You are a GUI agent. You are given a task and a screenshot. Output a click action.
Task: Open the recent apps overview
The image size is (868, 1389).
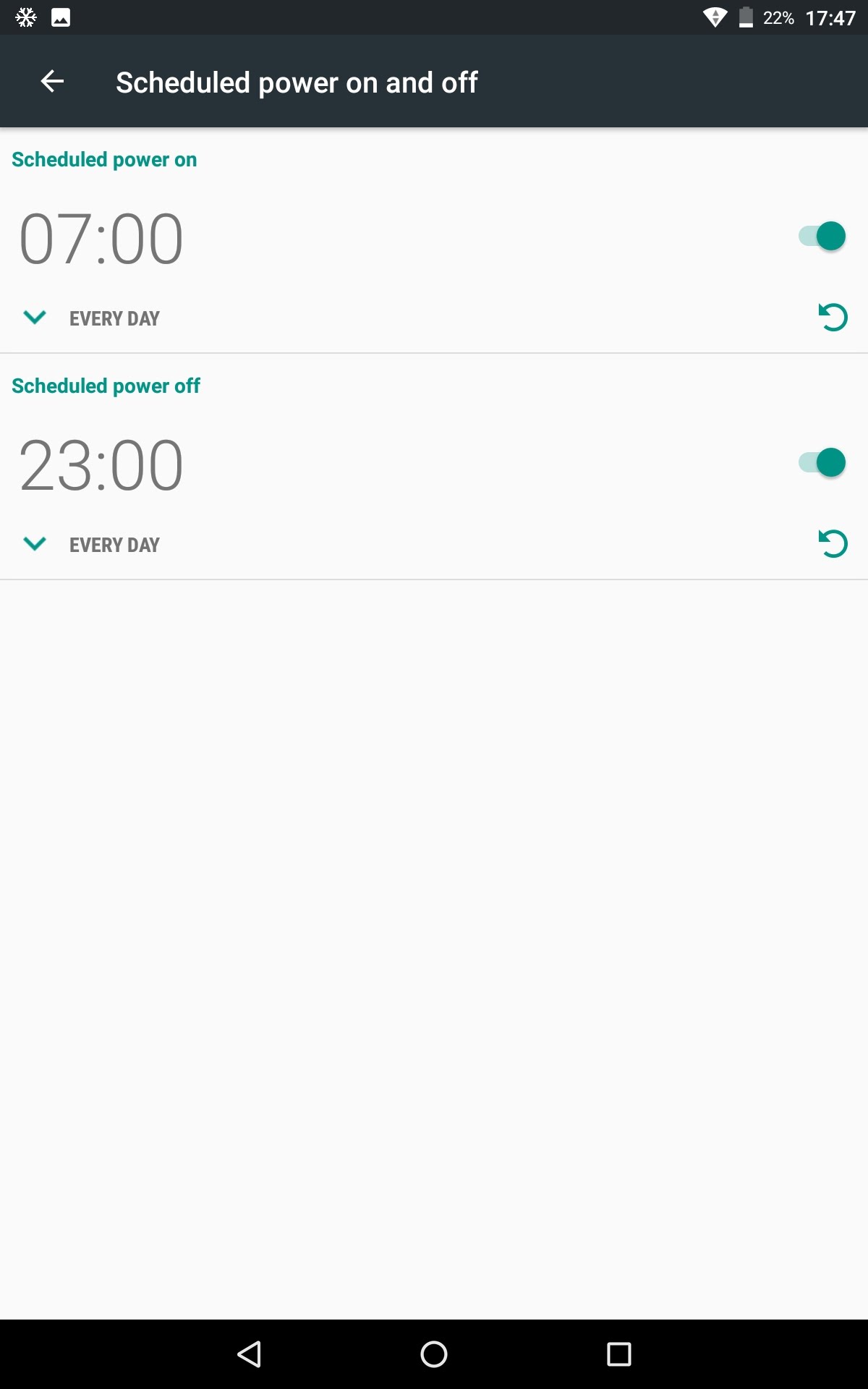(x=619, y=1354)
